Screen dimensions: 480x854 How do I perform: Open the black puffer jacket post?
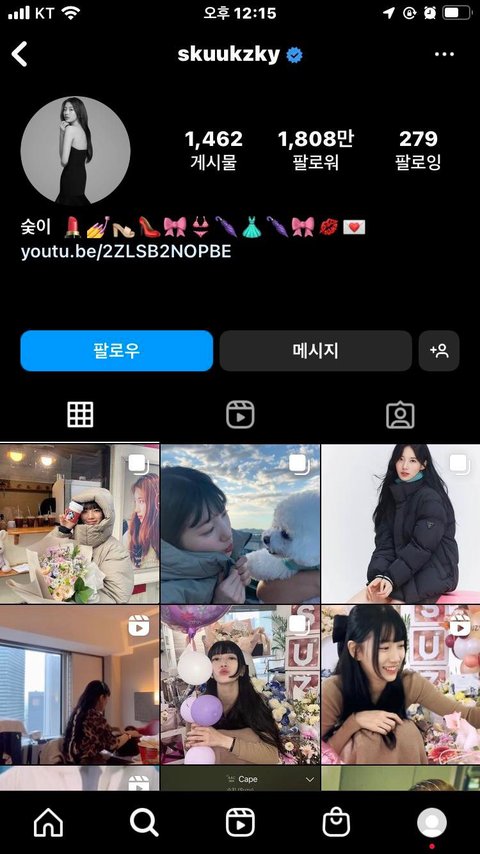pyautogui.click(x=400, y=523)
